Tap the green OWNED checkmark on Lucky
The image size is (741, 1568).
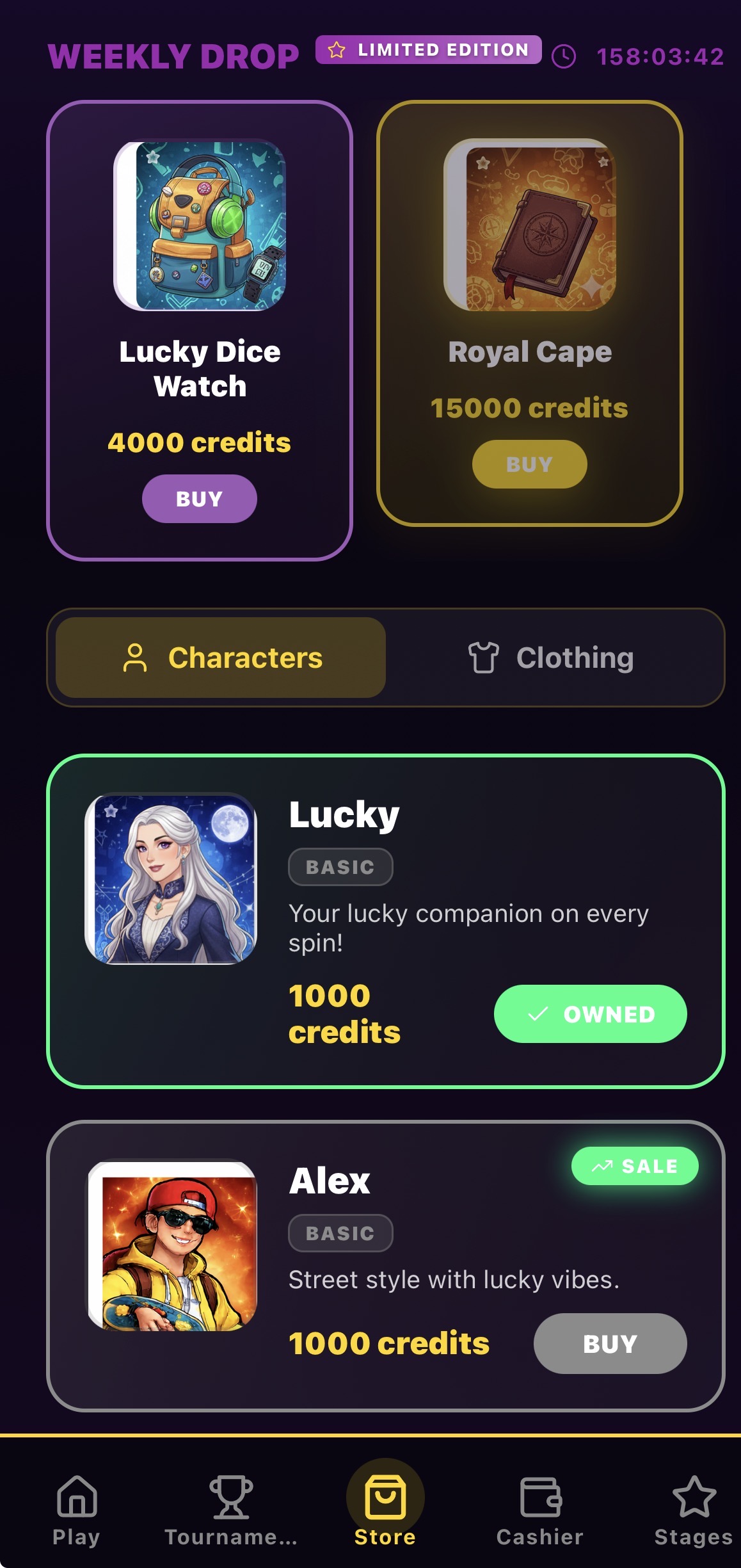point(539,1014)
